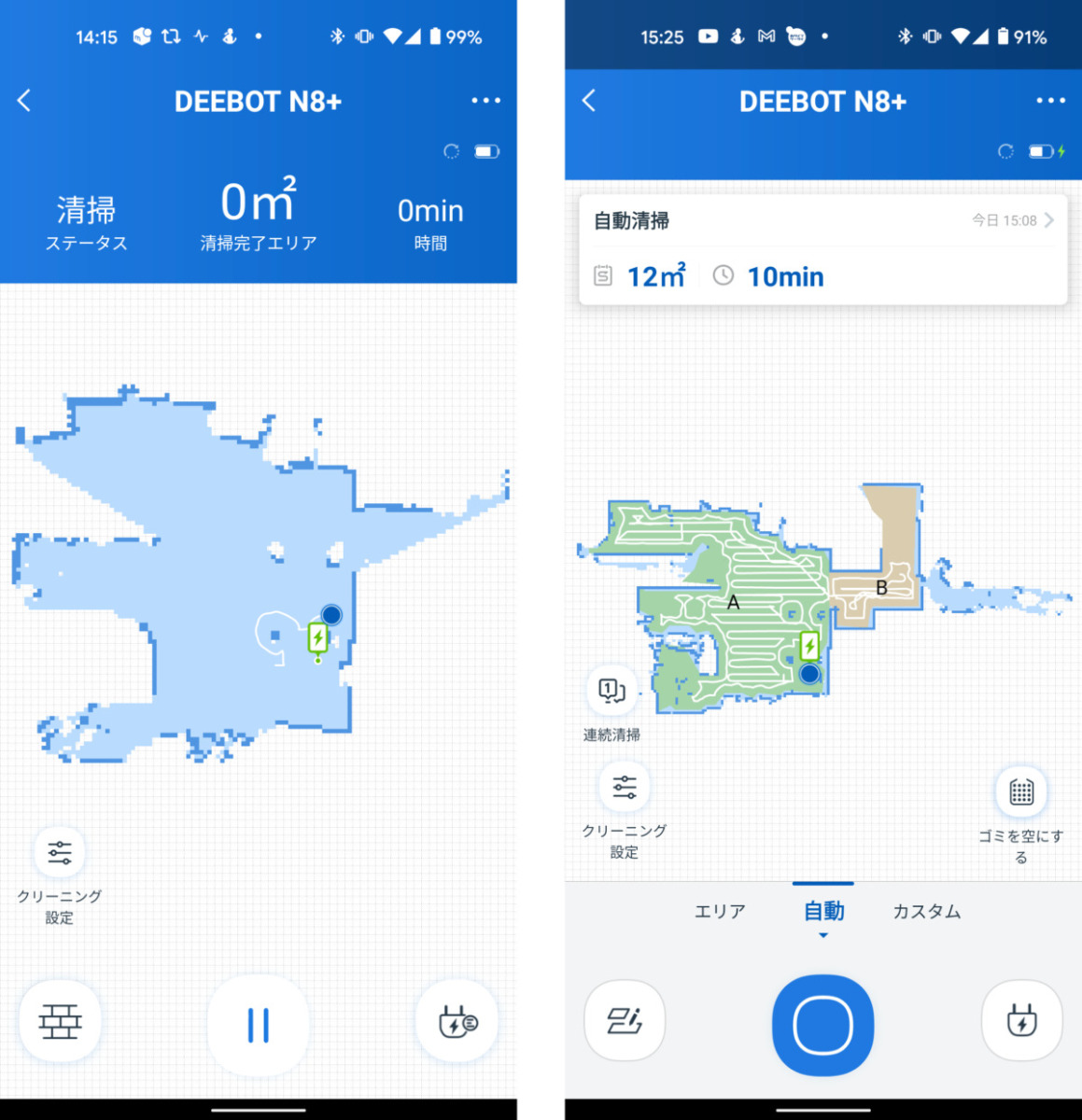Open the virtual wall brick icon

point(60,1022)
